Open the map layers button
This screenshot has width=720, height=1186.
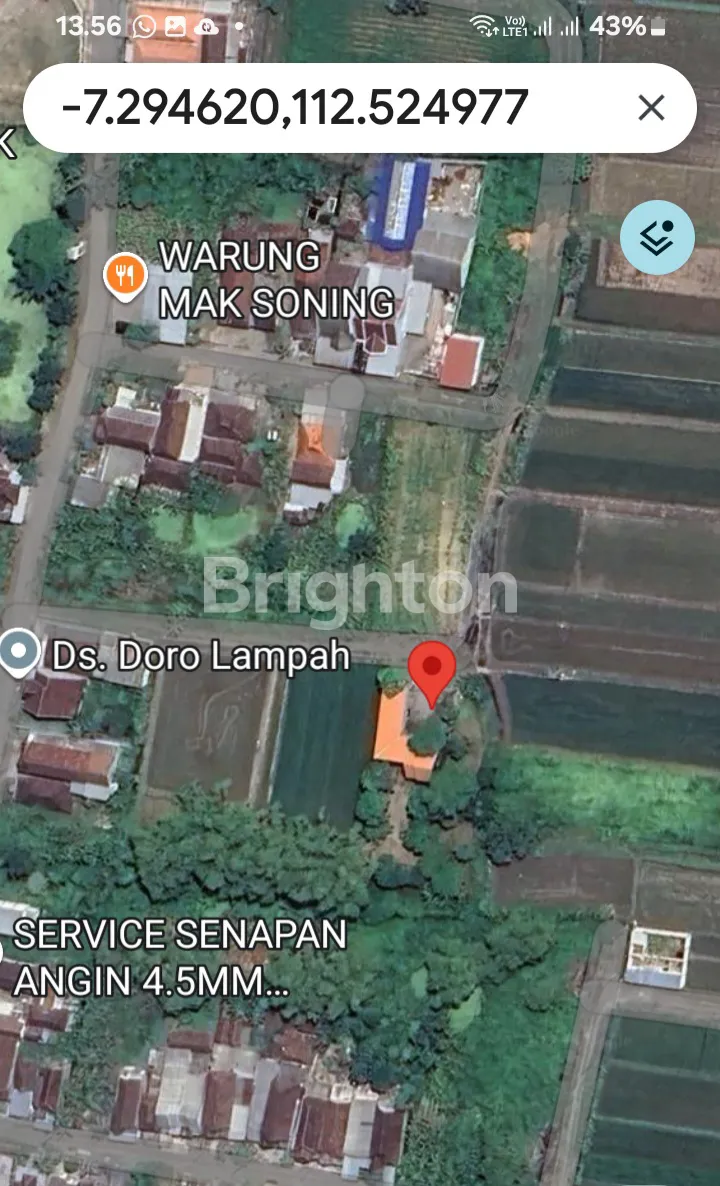point(657,238)
